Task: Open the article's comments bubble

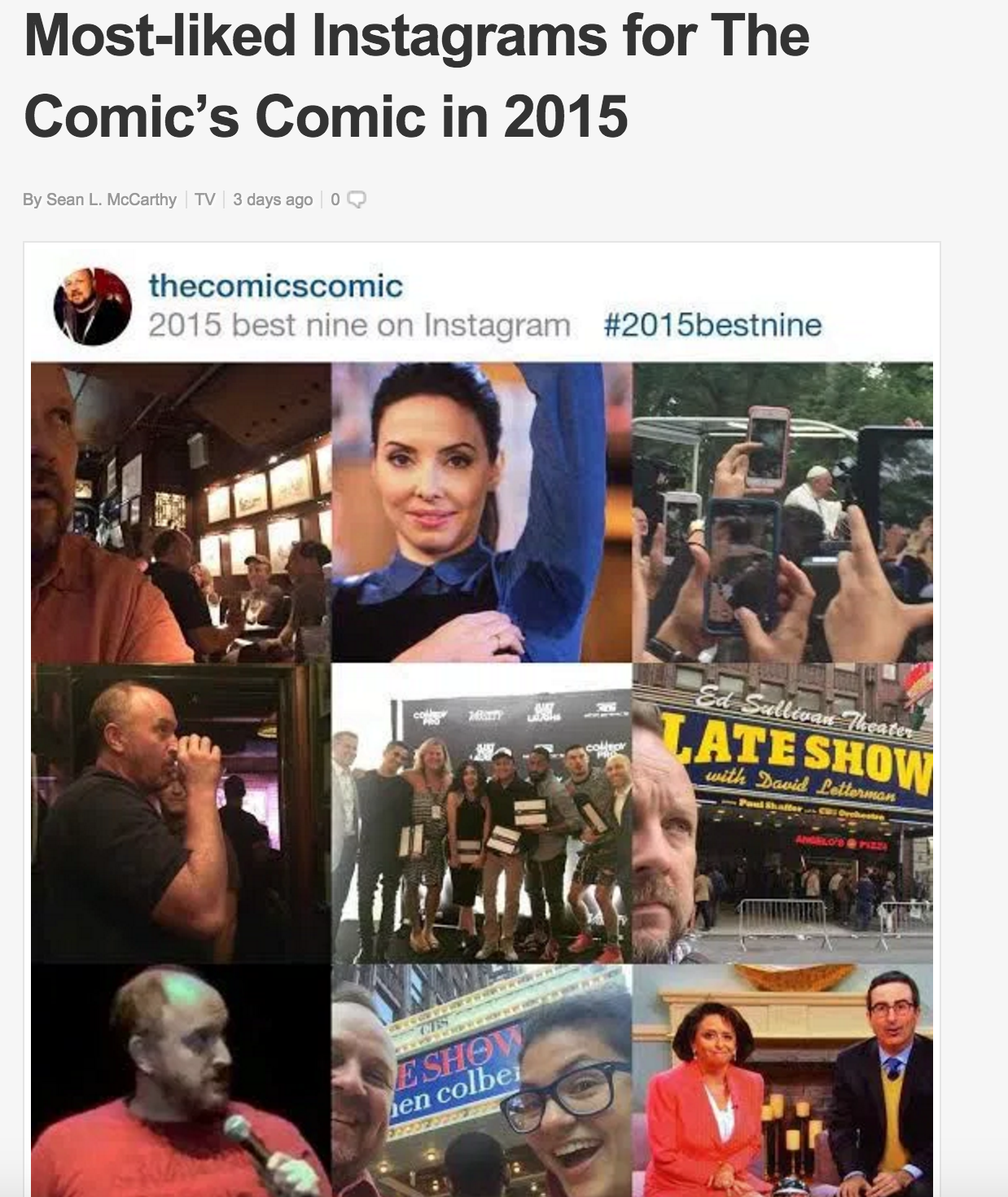Action: click(x=356, y=199)
